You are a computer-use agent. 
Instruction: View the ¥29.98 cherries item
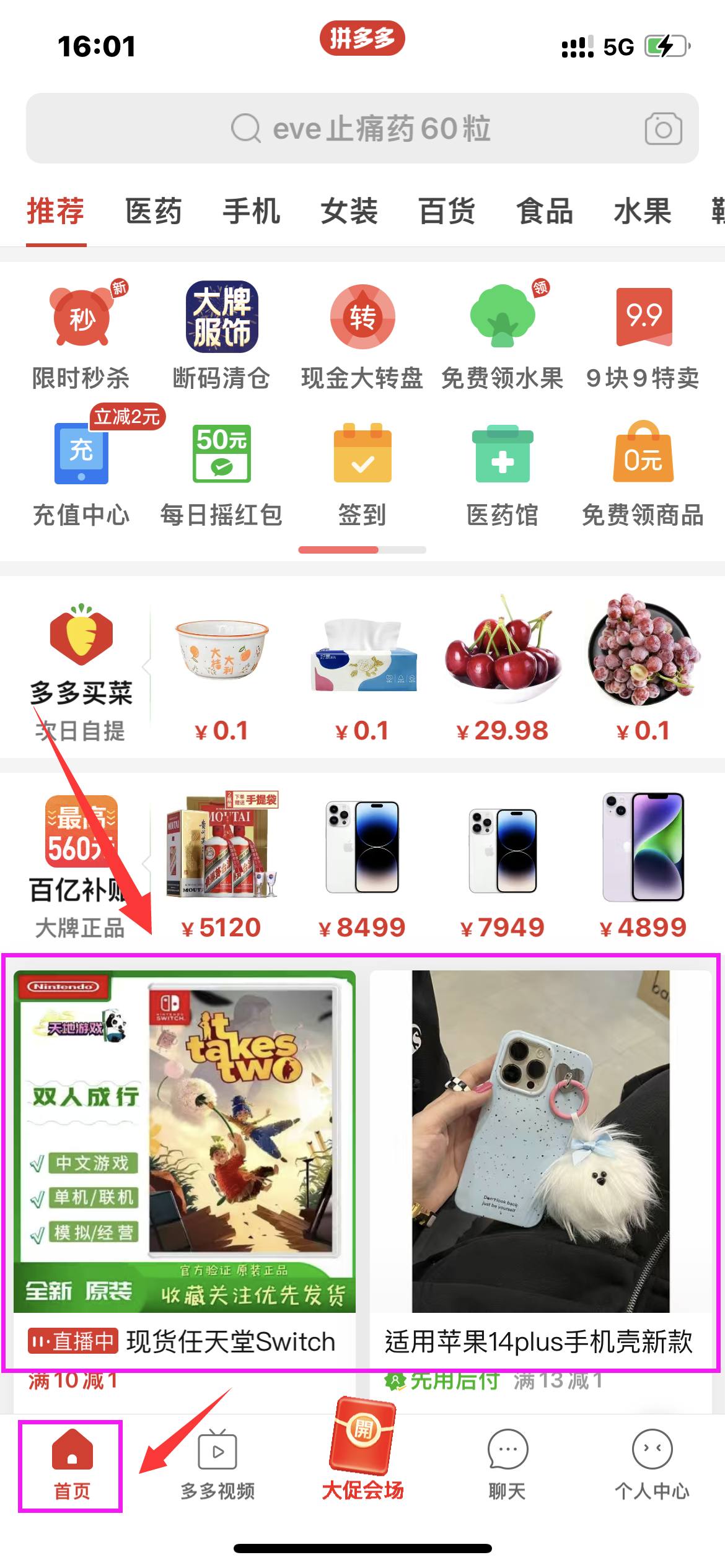[x=502, y=669]
